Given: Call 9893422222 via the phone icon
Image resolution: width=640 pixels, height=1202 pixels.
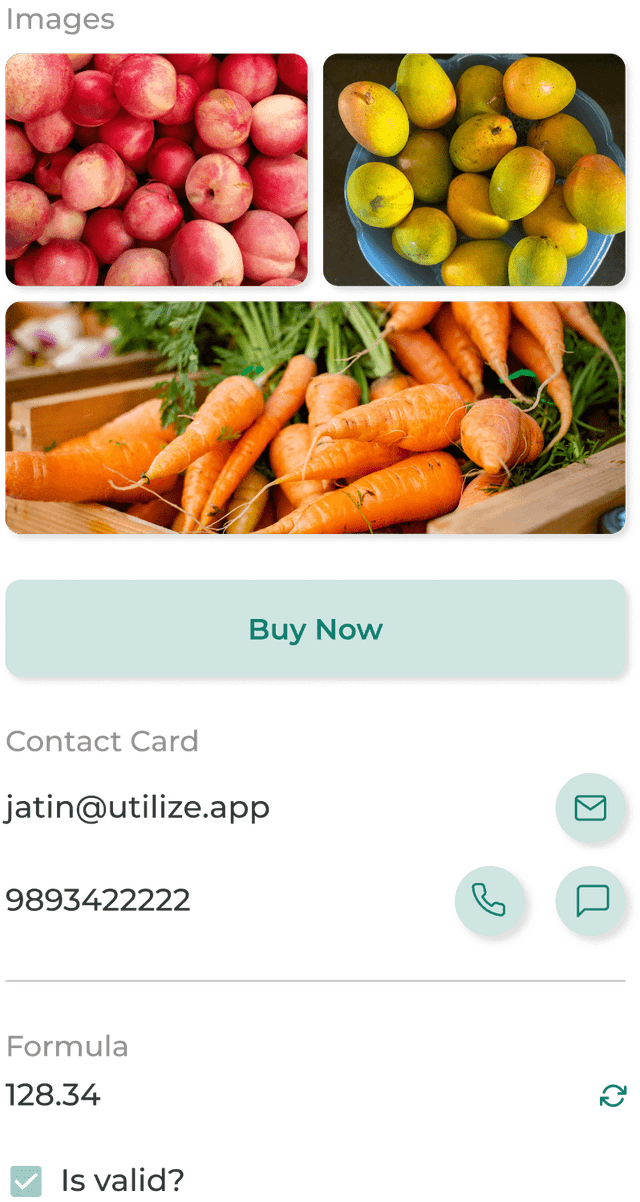Looking at the screenshot, I should point(491,901).
